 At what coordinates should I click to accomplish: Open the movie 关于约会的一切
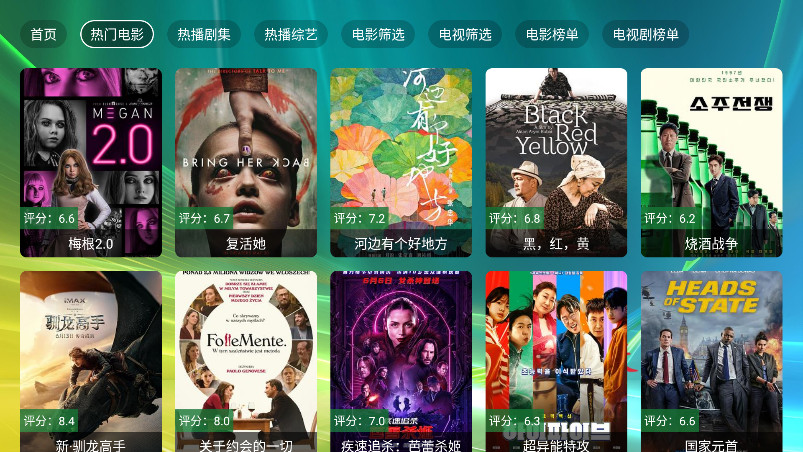click(x=246, y=360)
